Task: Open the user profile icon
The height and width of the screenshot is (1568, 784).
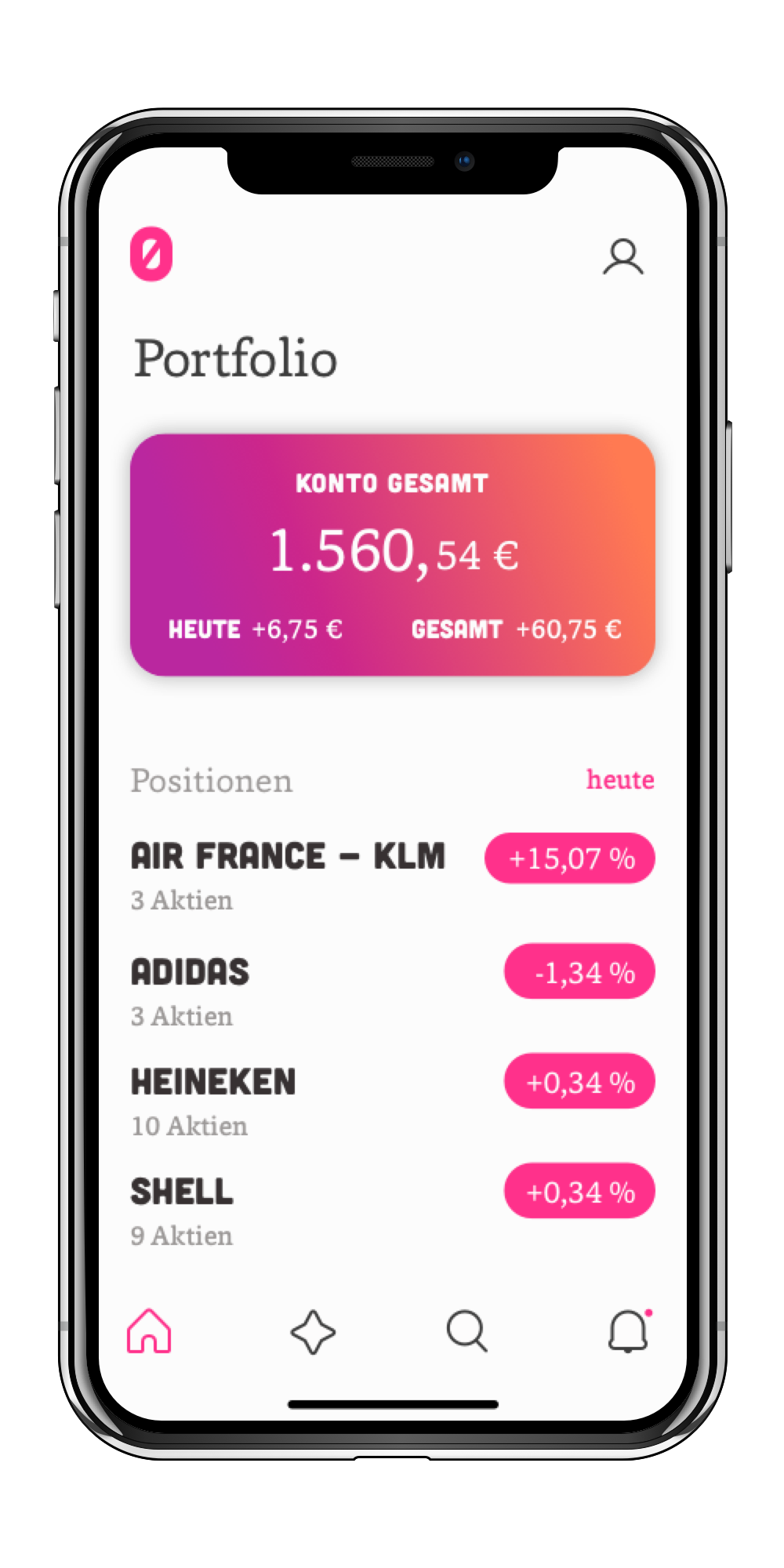Action: point(623,257)
